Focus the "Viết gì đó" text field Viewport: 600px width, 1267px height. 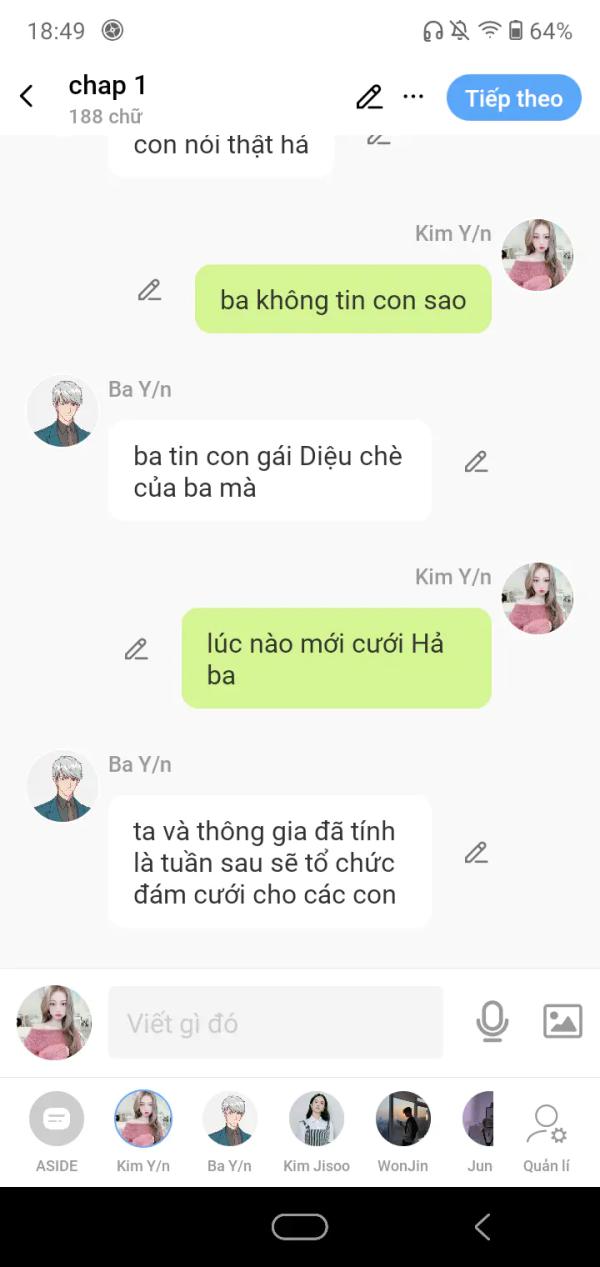(275, 1022)
